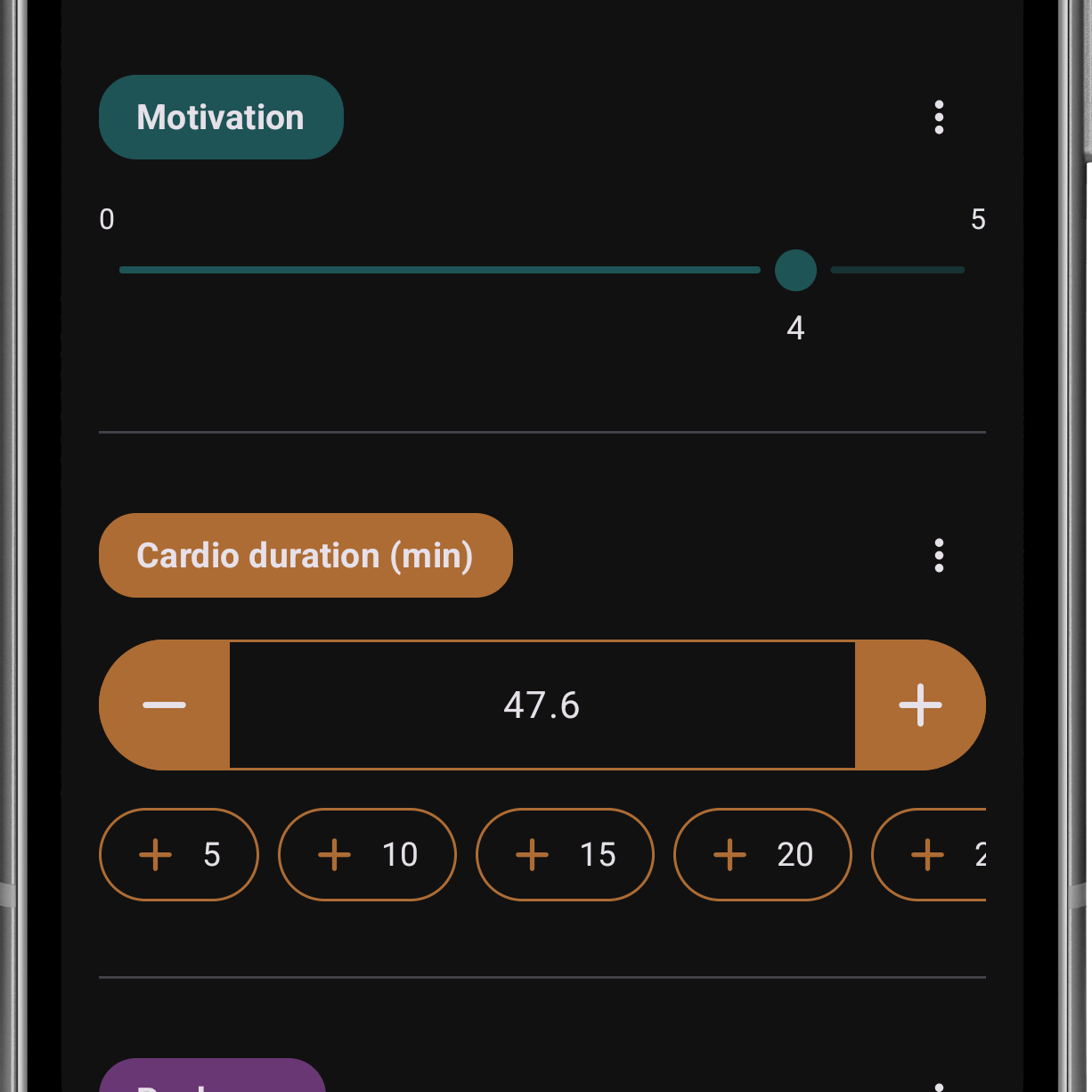Viewport: 1092px width, 1092px height.
Task: Add 20 minutes to cardio duration
Action: pos(762,855)
